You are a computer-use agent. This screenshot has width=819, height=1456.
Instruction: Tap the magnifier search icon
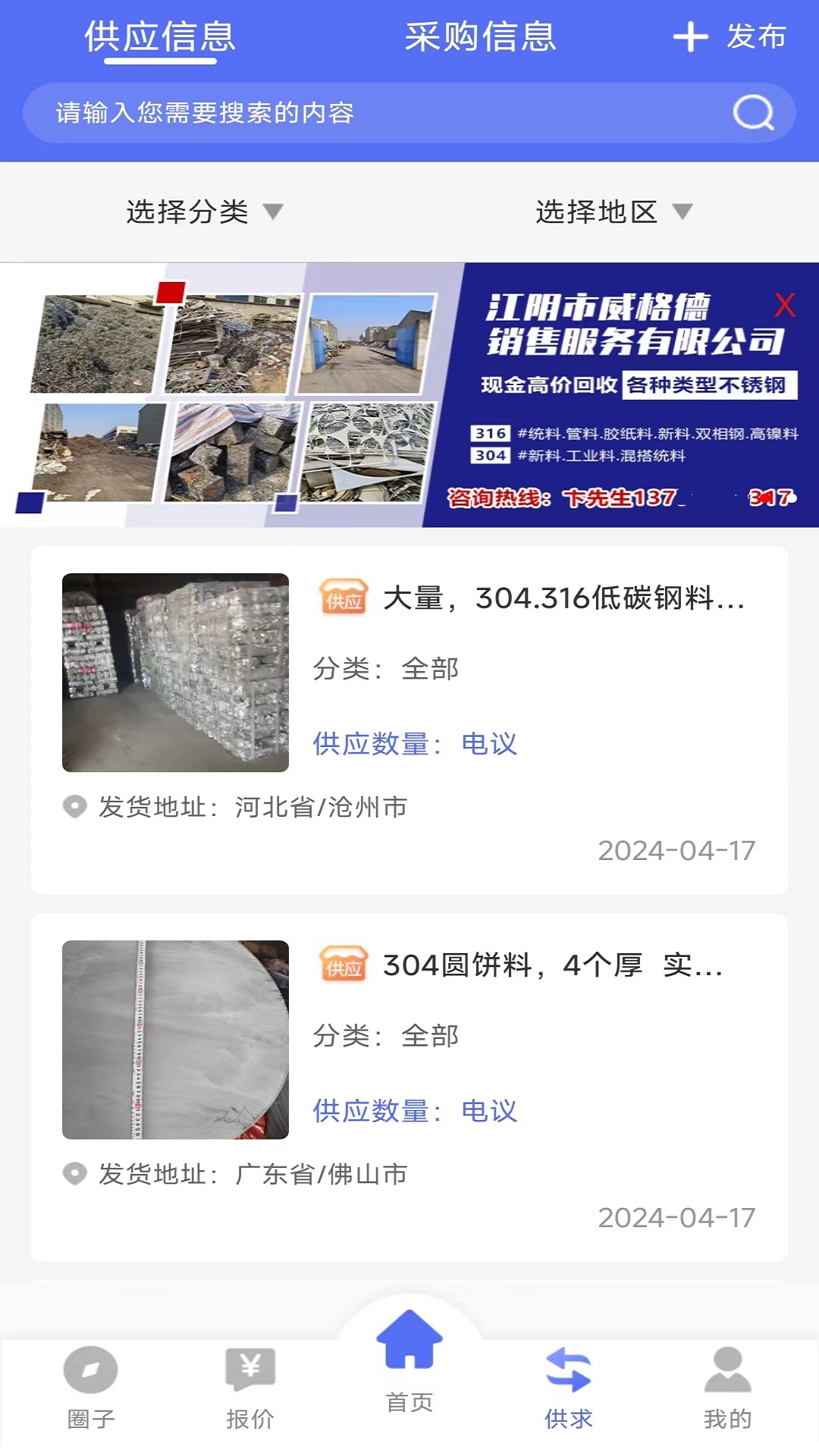[x=753, y=113]
